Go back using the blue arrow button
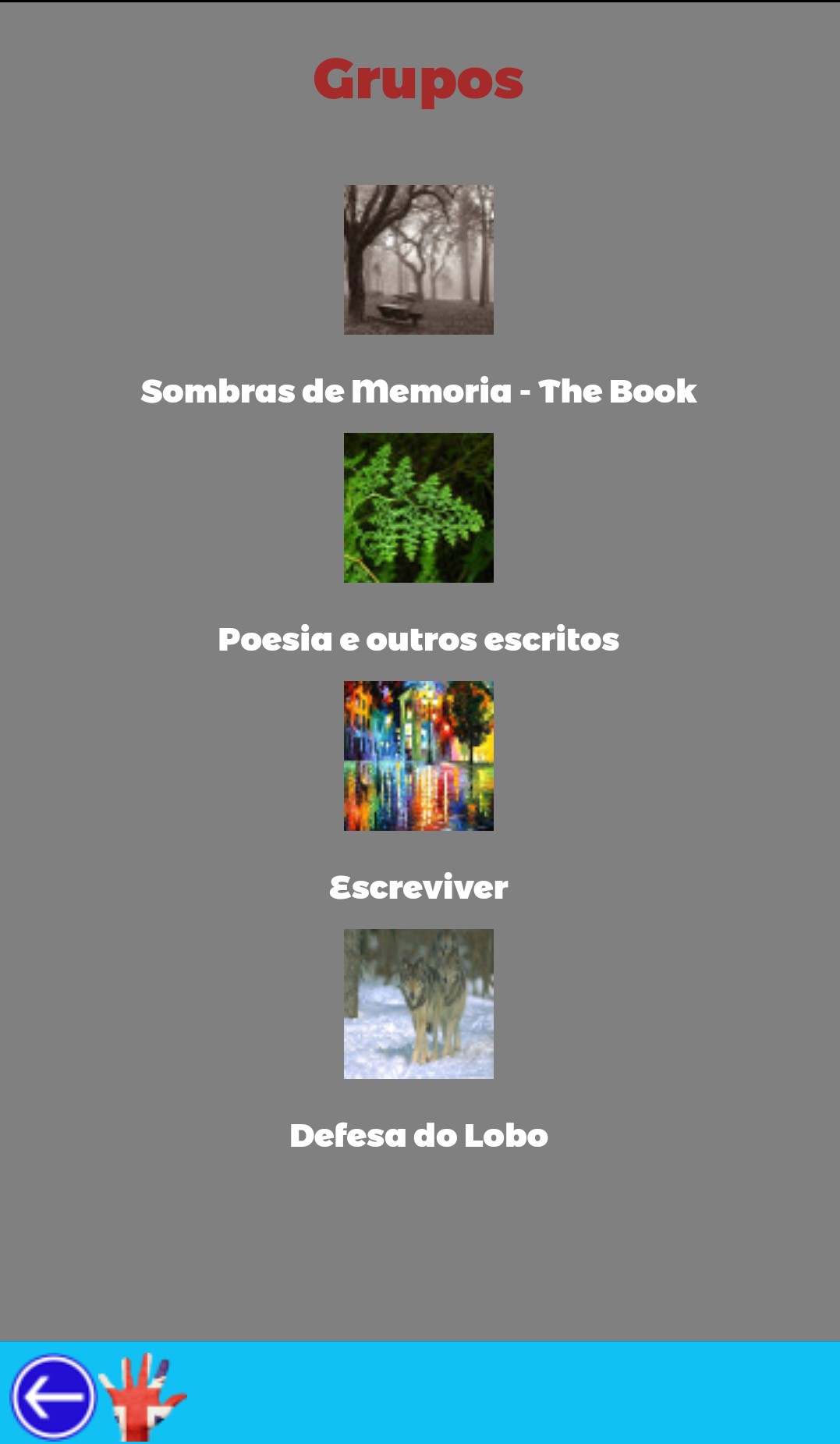 [53, 1396]
